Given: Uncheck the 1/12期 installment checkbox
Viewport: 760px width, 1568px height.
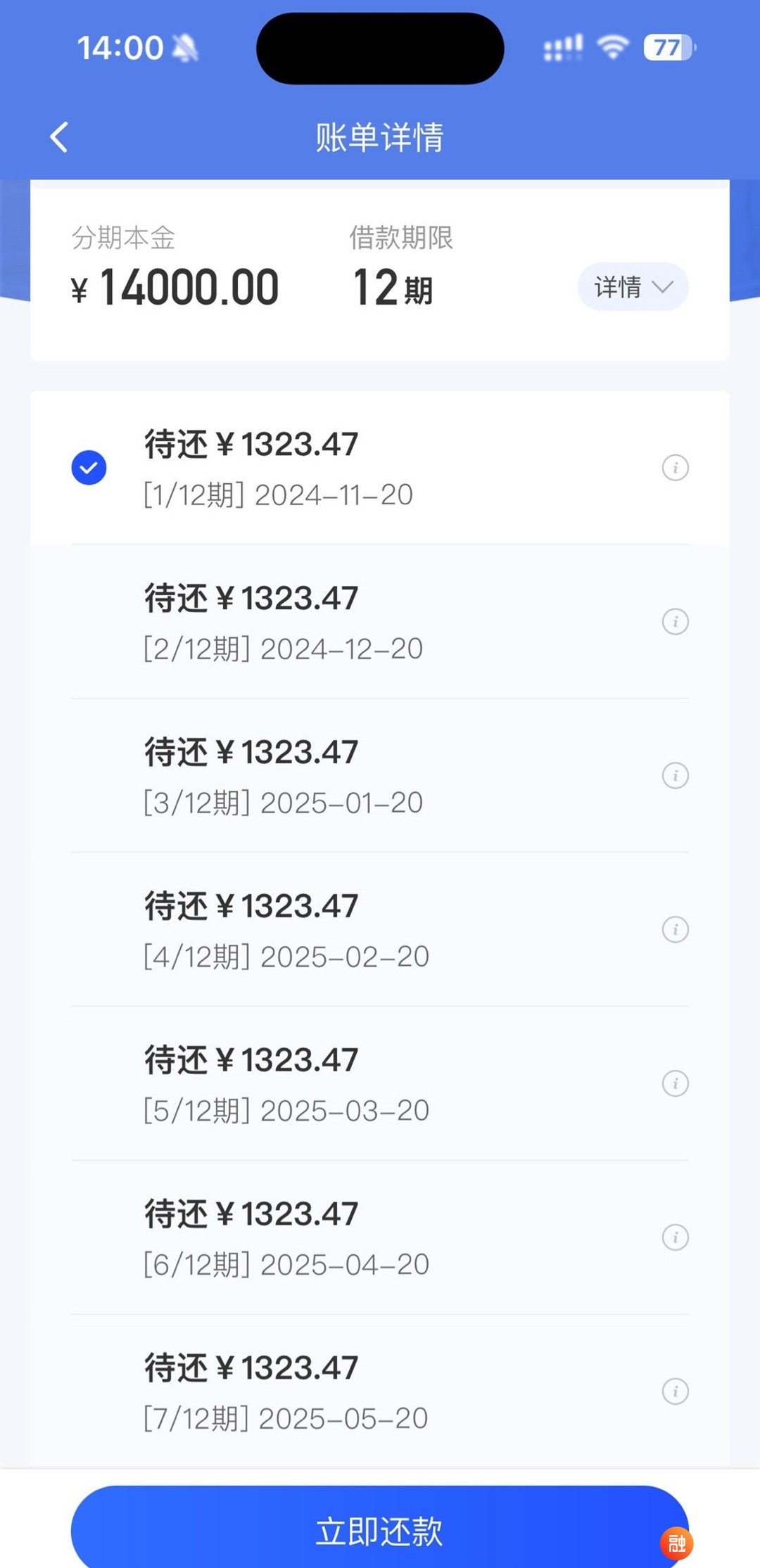Looking at the screenshot, I should pos(89,468).
